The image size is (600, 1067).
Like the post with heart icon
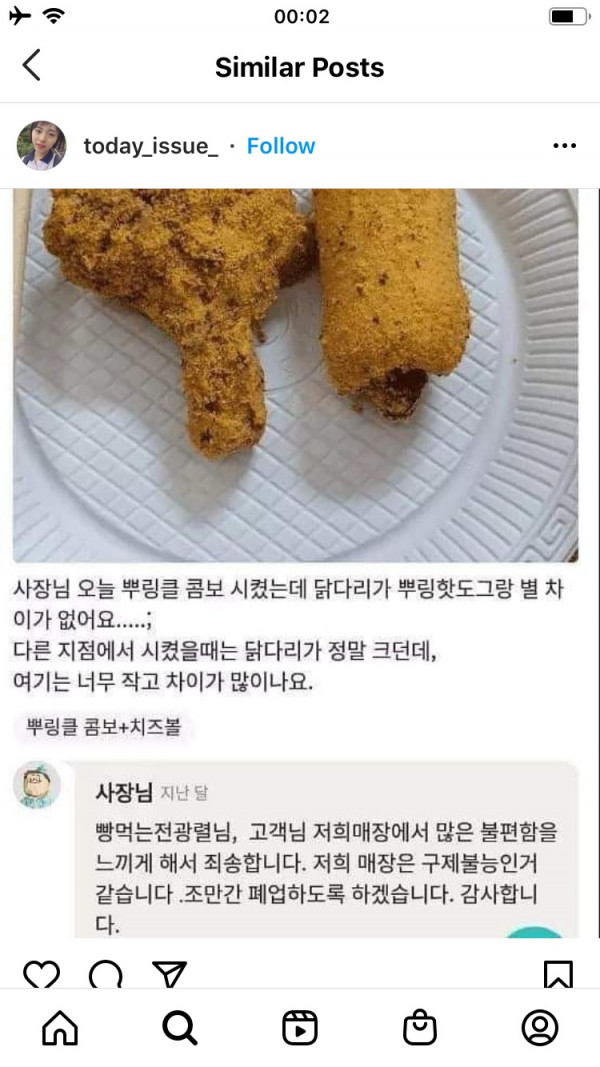pyautogui.click(x=41, y=975)
